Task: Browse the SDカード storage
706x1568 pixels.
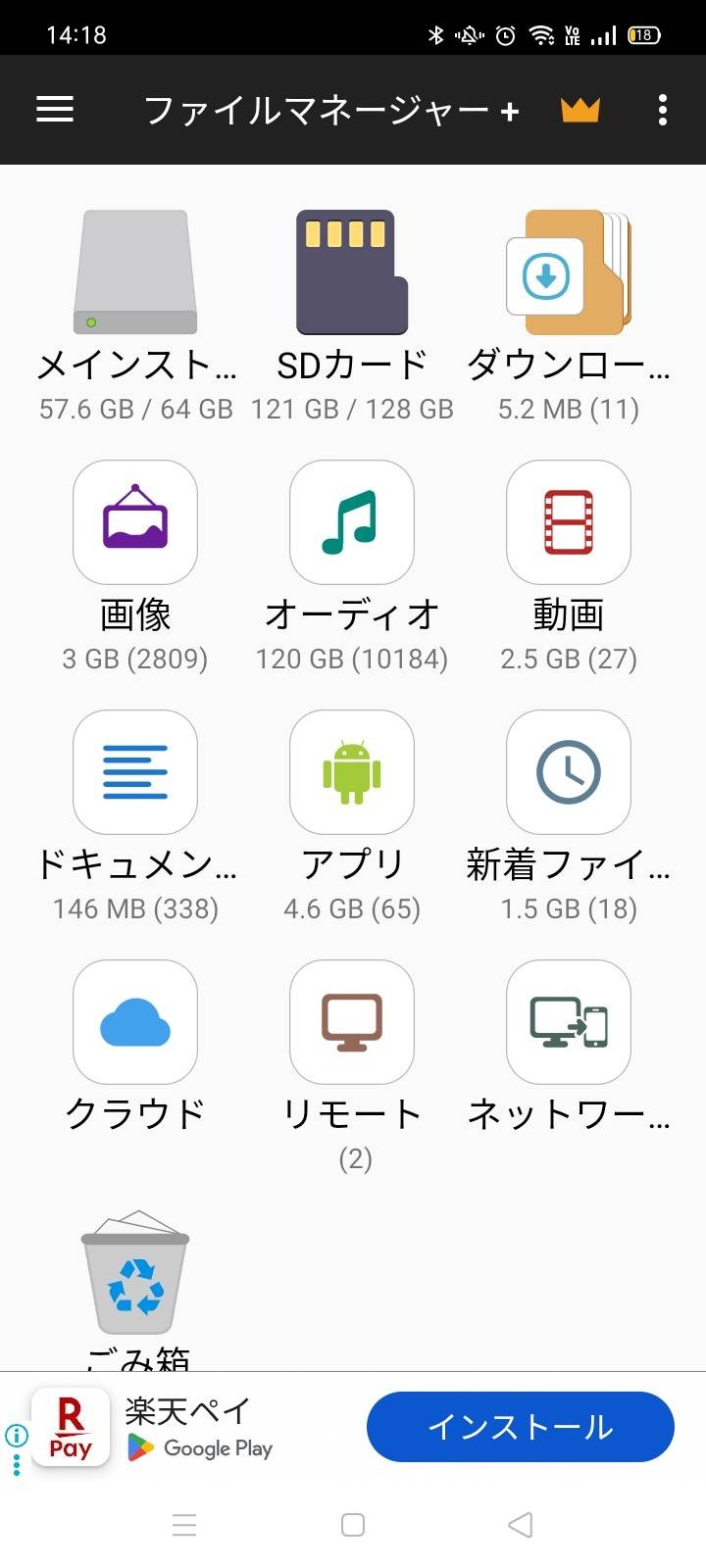Action: click(x=352, y=273)
